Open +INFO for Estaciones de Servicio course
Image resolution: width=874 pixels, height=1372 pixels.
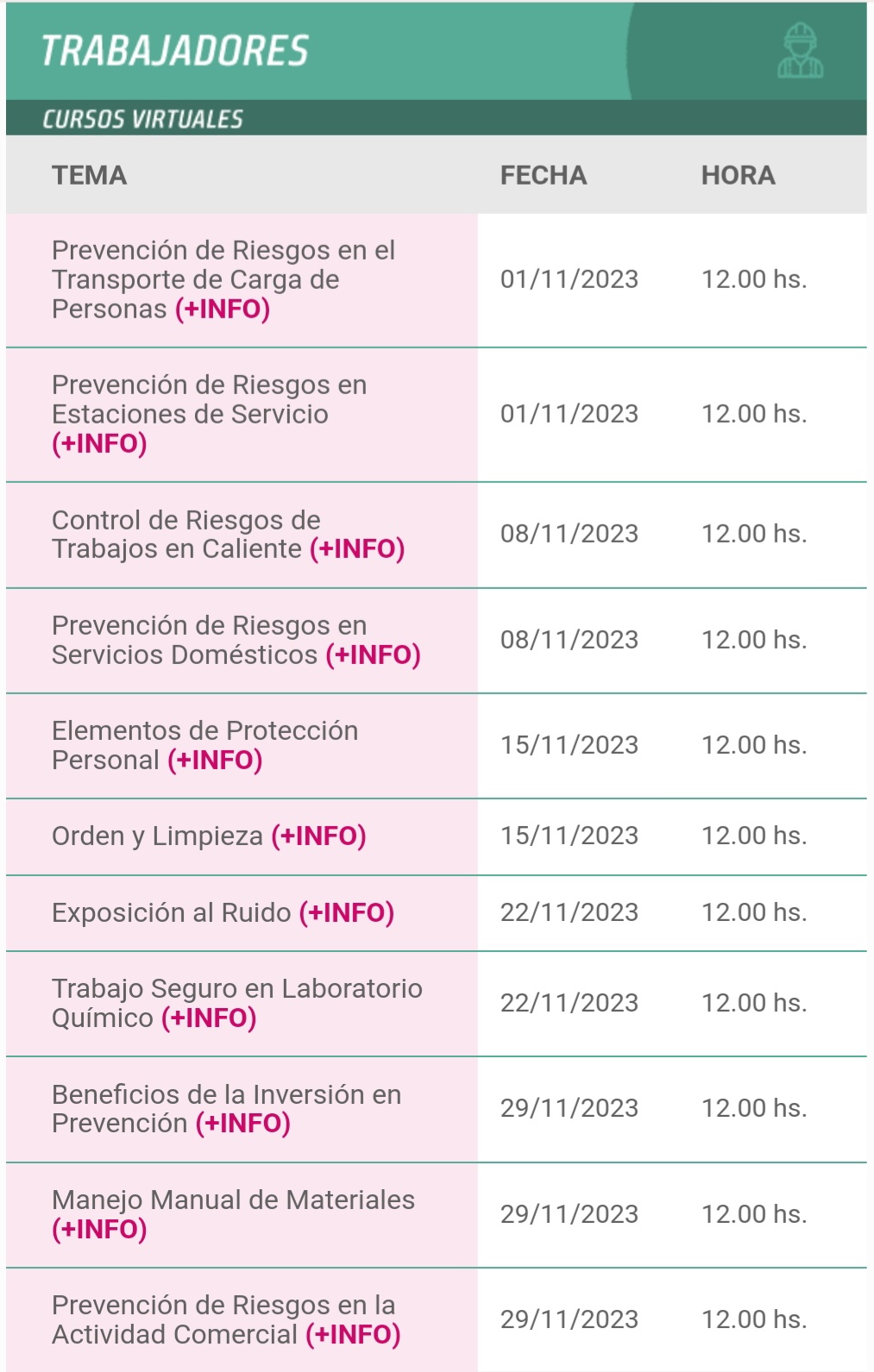click(99, 443)
